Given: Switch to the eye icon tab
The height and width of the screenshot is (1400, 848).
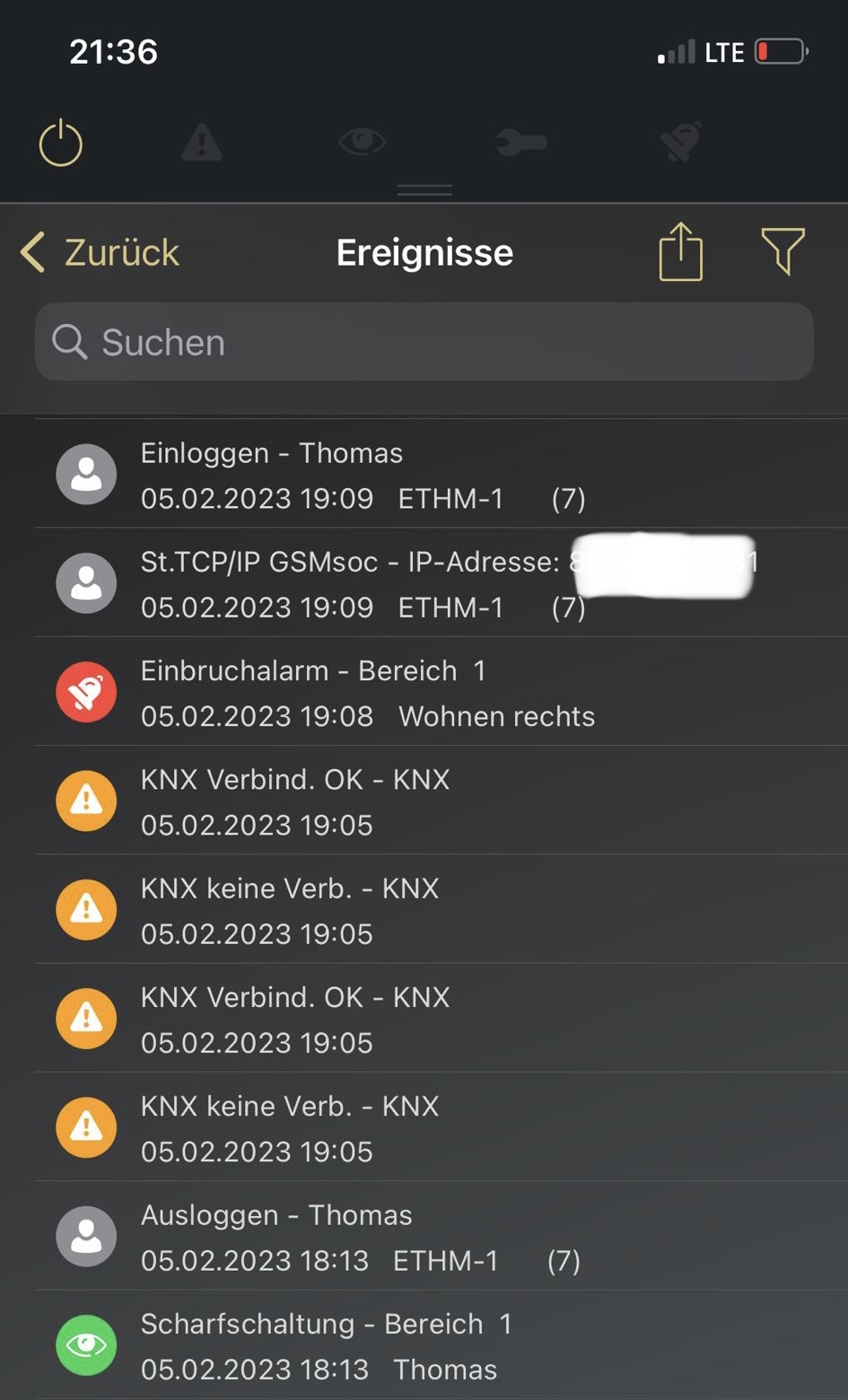Looking at the screenshot, I should [362, 142].
